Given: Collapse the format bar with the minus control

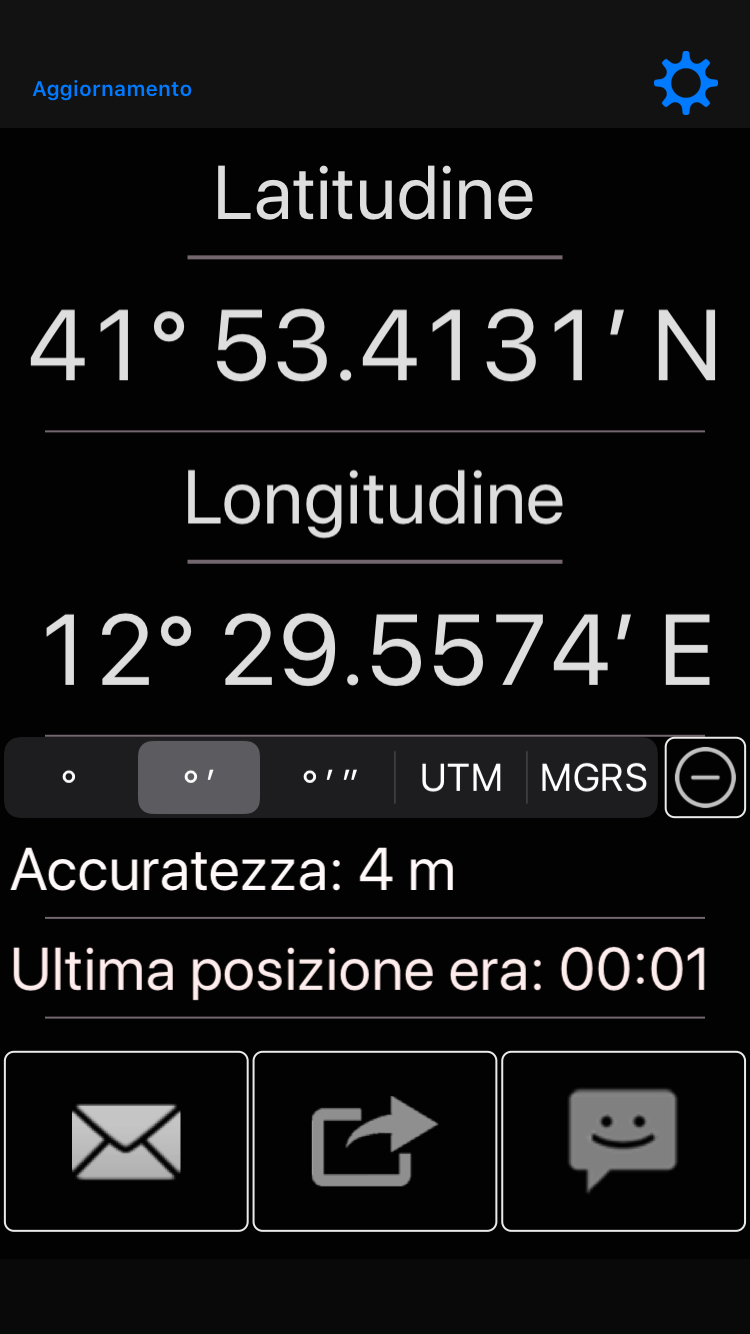Looking at the screenshot, I should point(705,778).
